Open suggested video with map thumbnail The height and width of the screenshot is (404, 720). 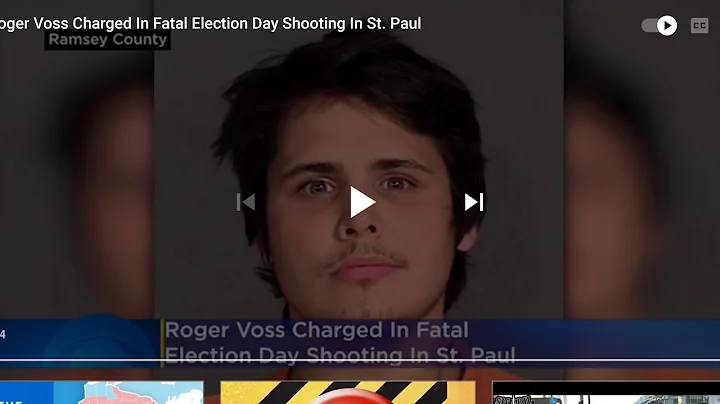click(100, 392)
